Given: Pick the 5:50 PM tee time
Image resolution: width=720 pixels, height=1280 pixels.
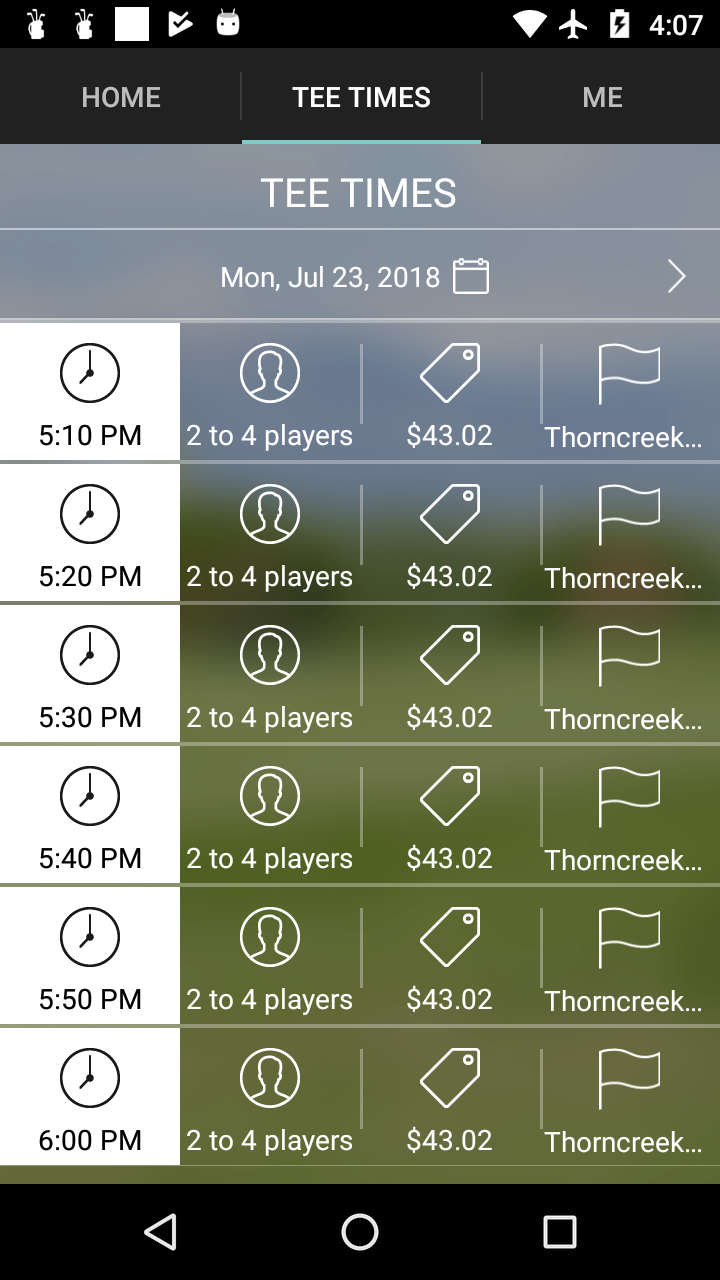Looking at the screenshot, I should [360, 956].
